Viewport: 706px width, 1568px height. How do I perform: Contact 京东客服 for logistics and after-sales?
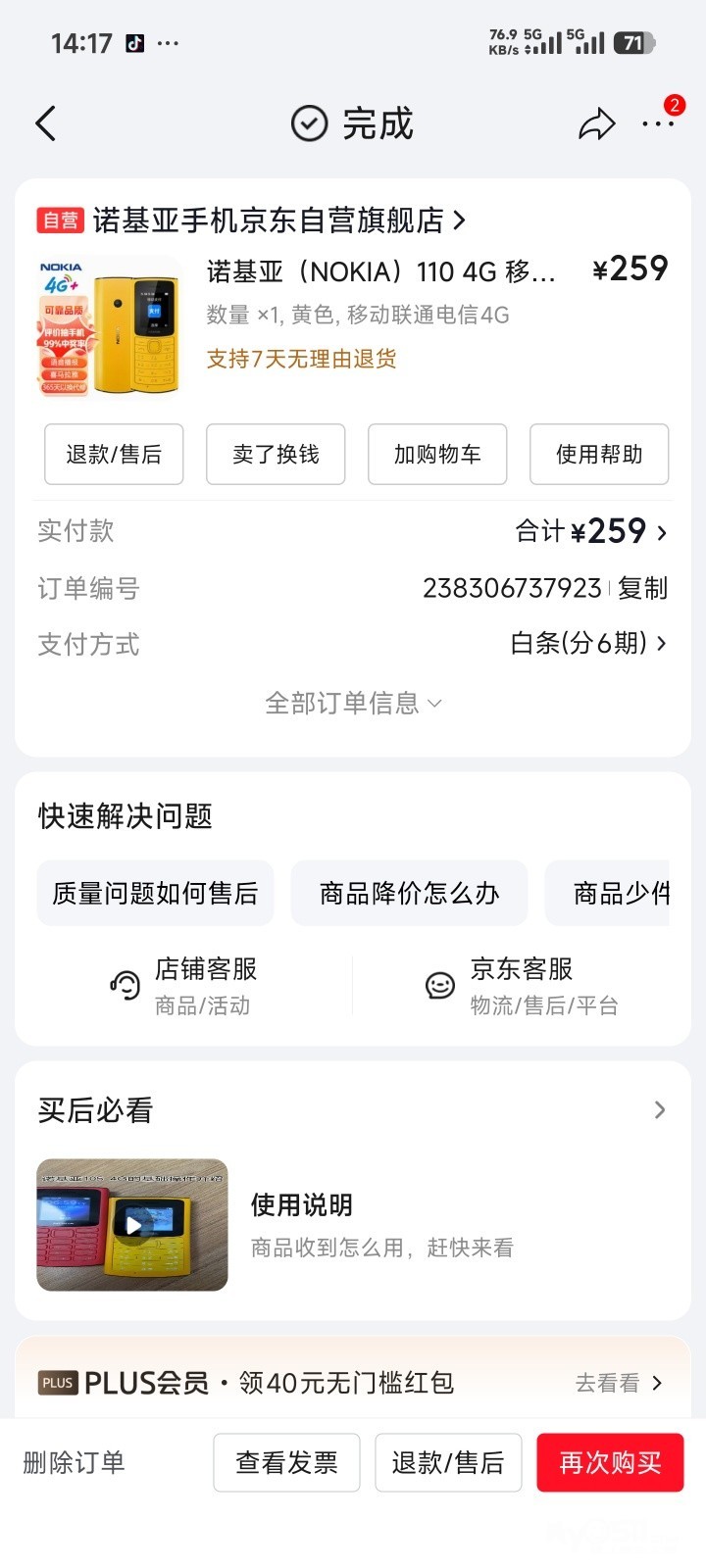(x=522, y=985)
